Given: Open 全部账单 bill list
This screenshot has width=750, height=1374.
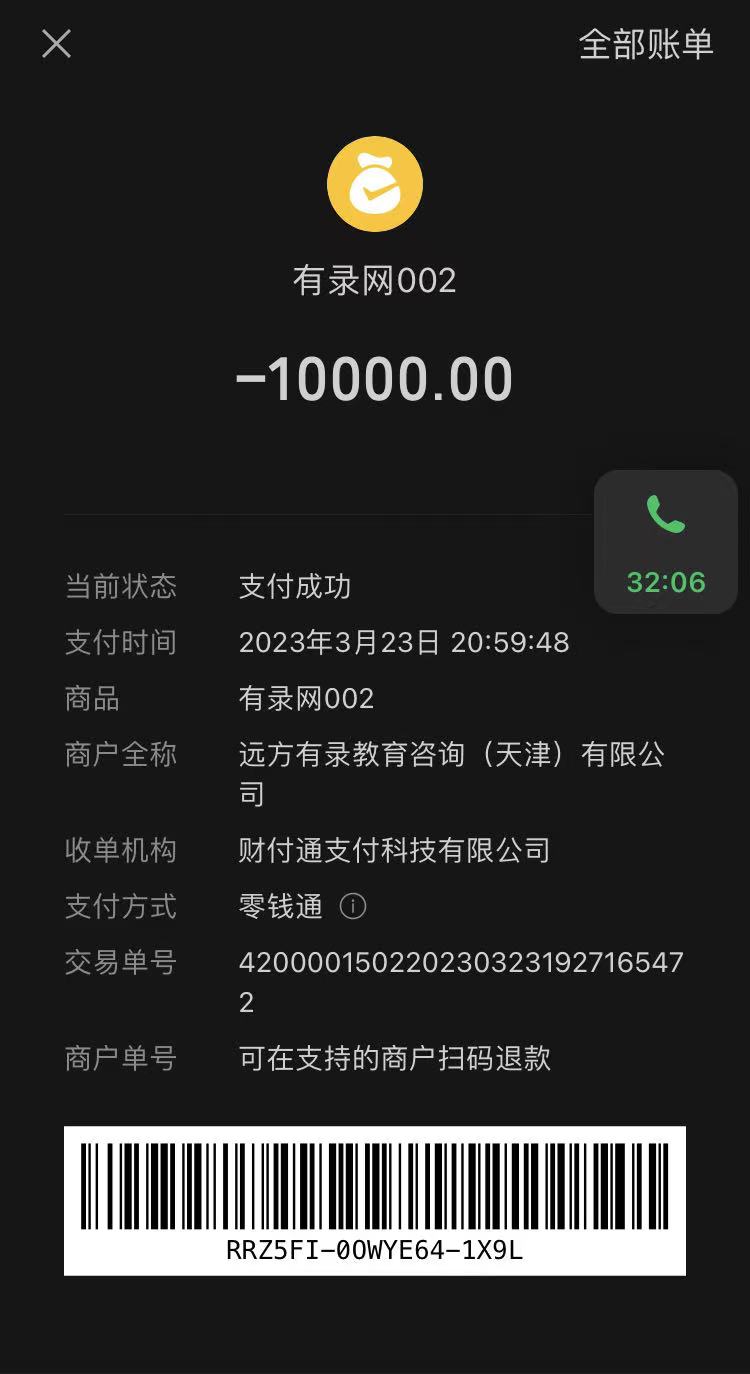Looking at the screenshot, I should (646, 44).
